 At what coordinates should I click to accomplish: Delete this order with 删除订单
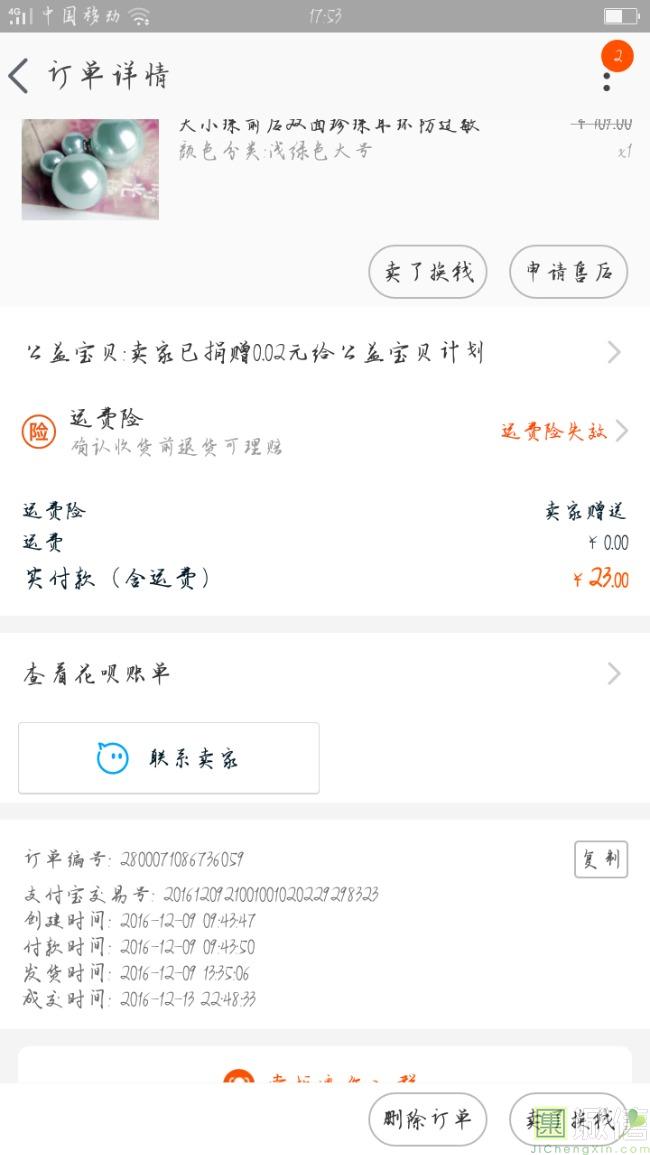click(428, 1119)
